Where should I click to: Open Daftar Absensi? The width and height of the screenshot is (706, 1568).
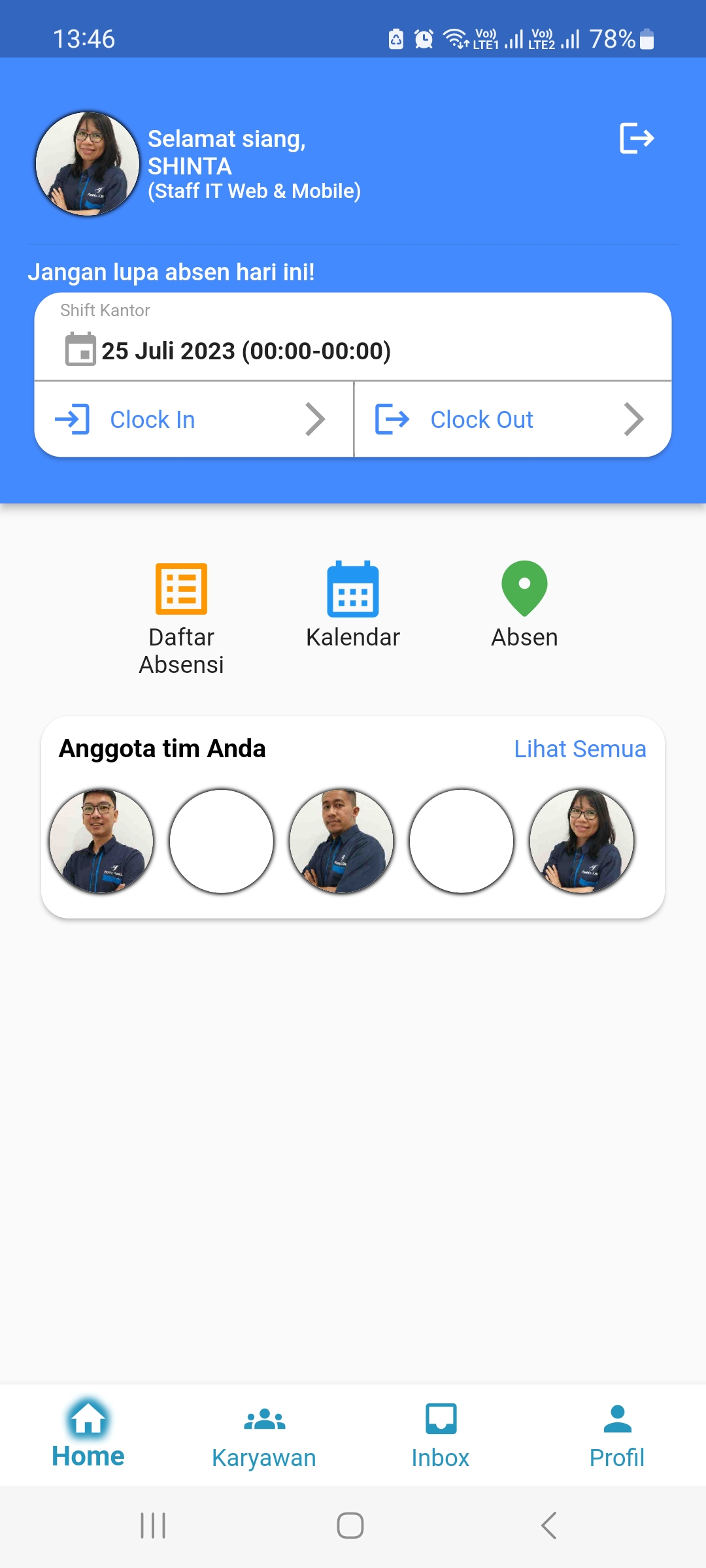[x=181, y=617]
